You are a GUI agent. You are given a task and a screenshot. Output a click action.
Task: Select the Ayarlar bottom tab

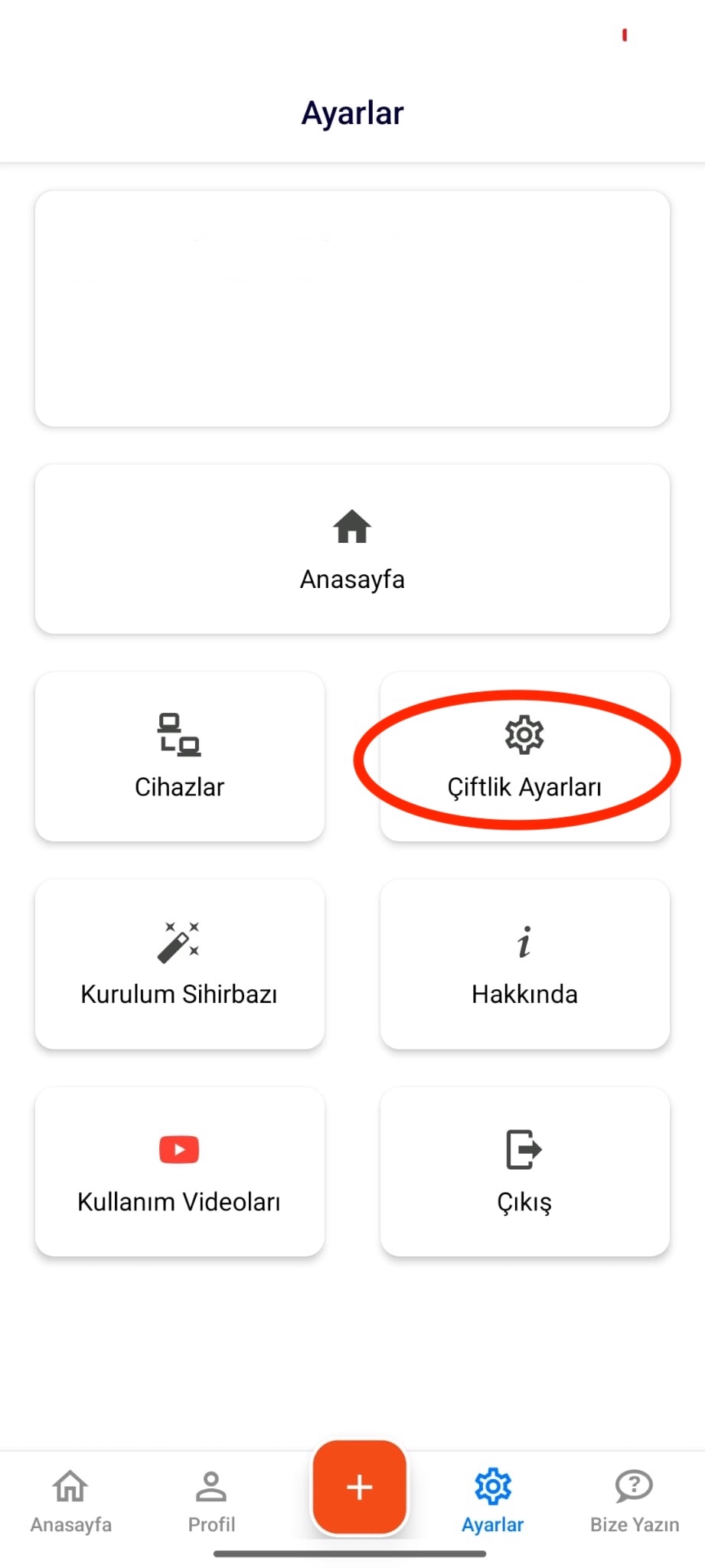click(492, 1501)
